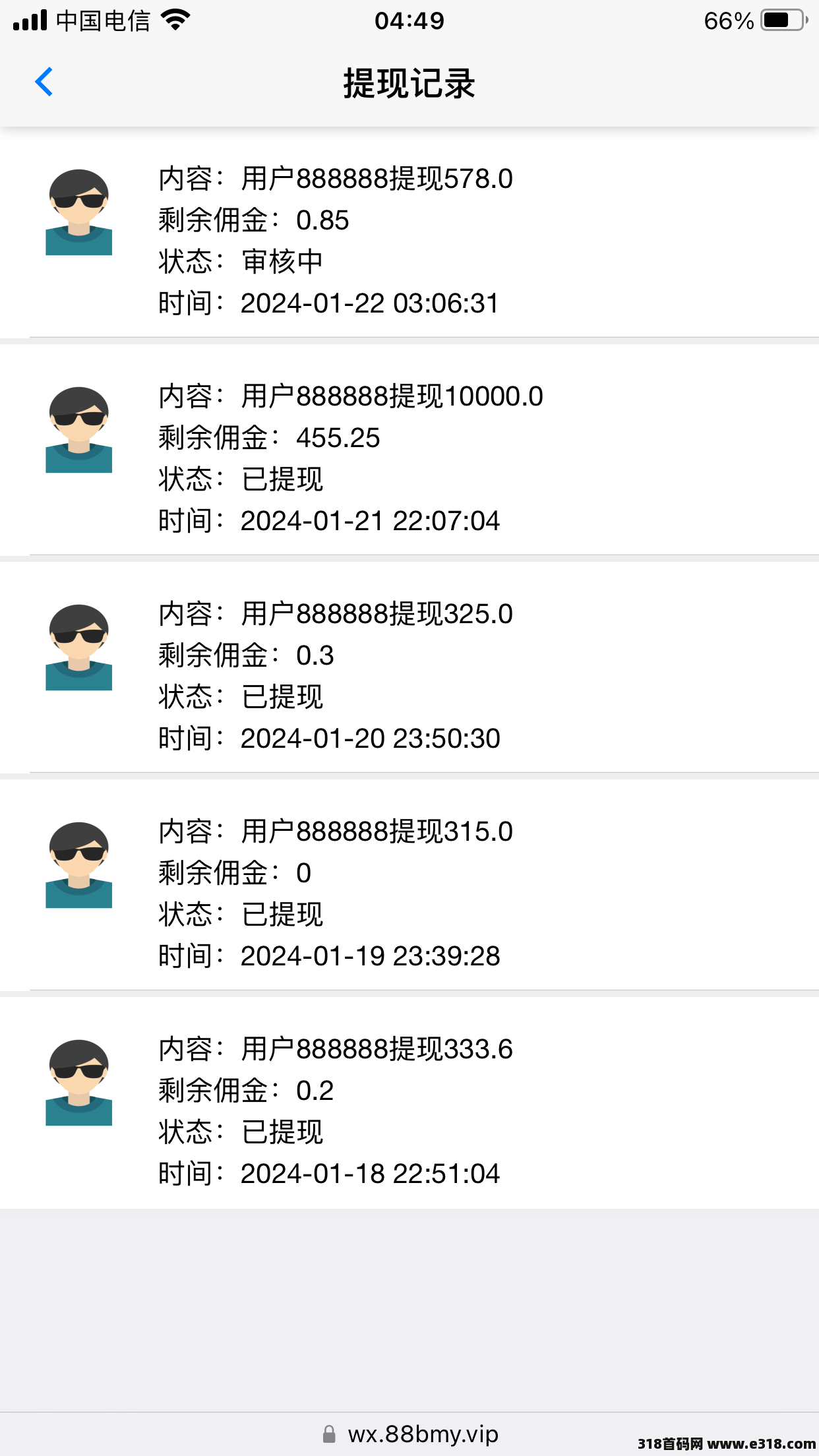Go back using the blue arrow

[44, 82]
